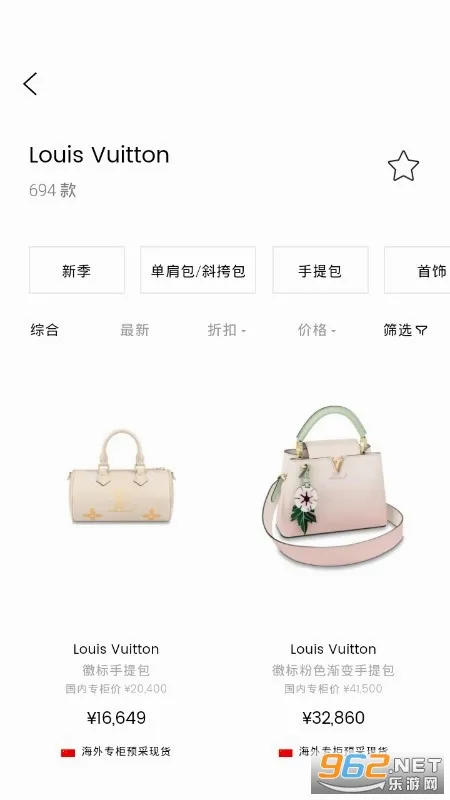
Task: Select the 新季 category chip
Action: [77, 270]
